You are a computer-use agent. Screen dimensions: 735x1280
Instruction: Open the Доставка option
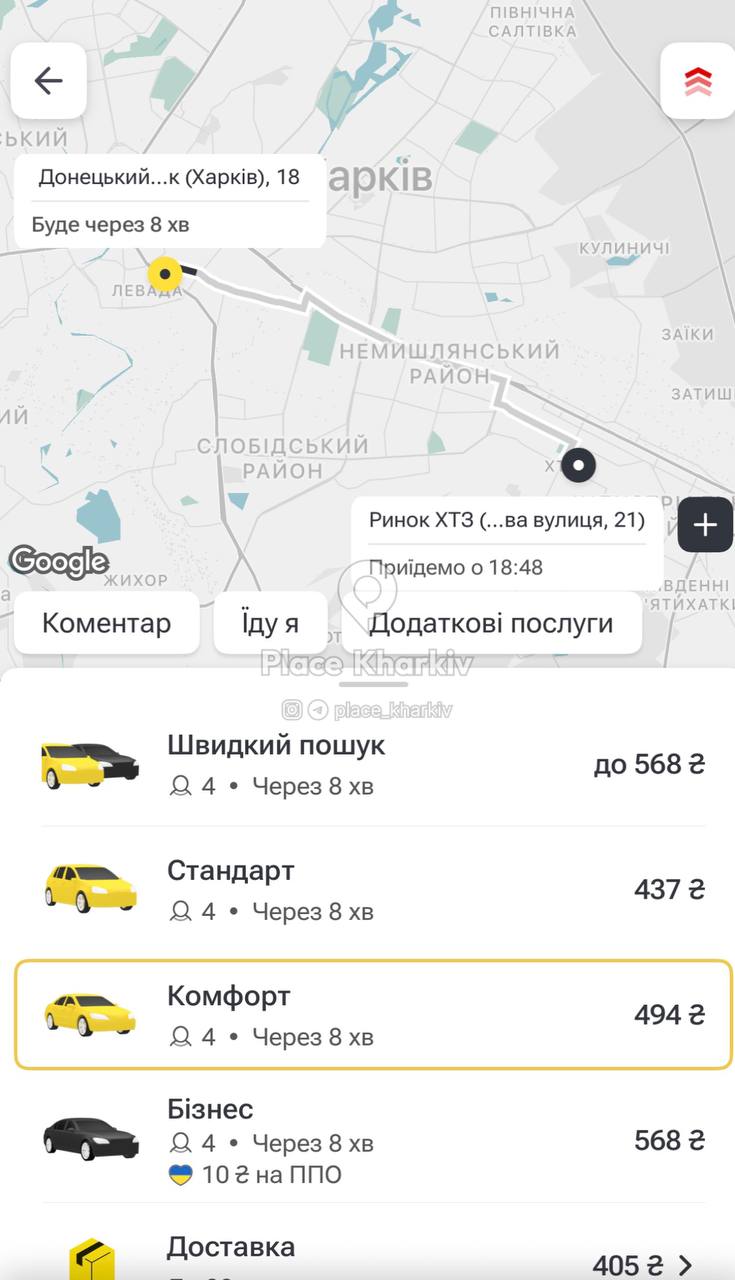pos(372,1256)
